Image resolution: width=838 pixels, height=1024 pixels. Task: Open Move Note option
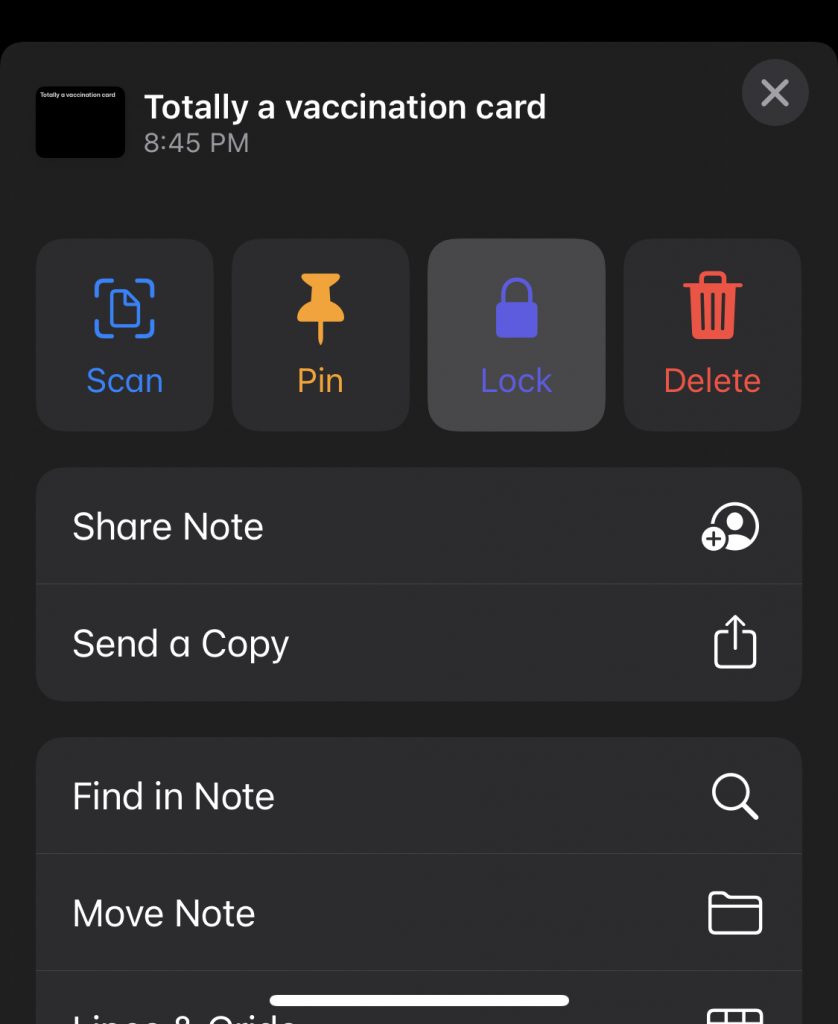coord(418,913)
